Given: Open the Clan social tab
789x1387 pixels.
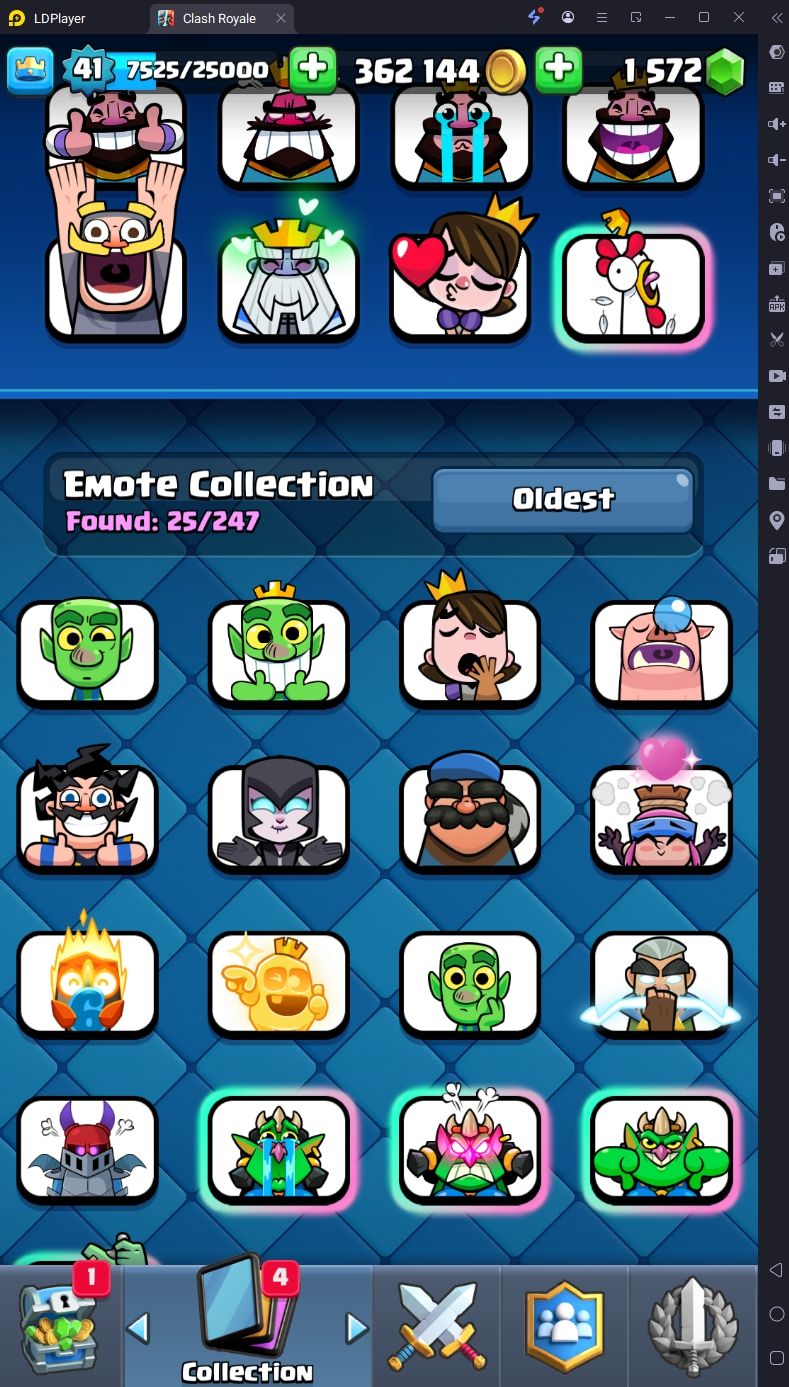Looking at the screenshot, I should pyautogui.click(x=565, y=1326).
